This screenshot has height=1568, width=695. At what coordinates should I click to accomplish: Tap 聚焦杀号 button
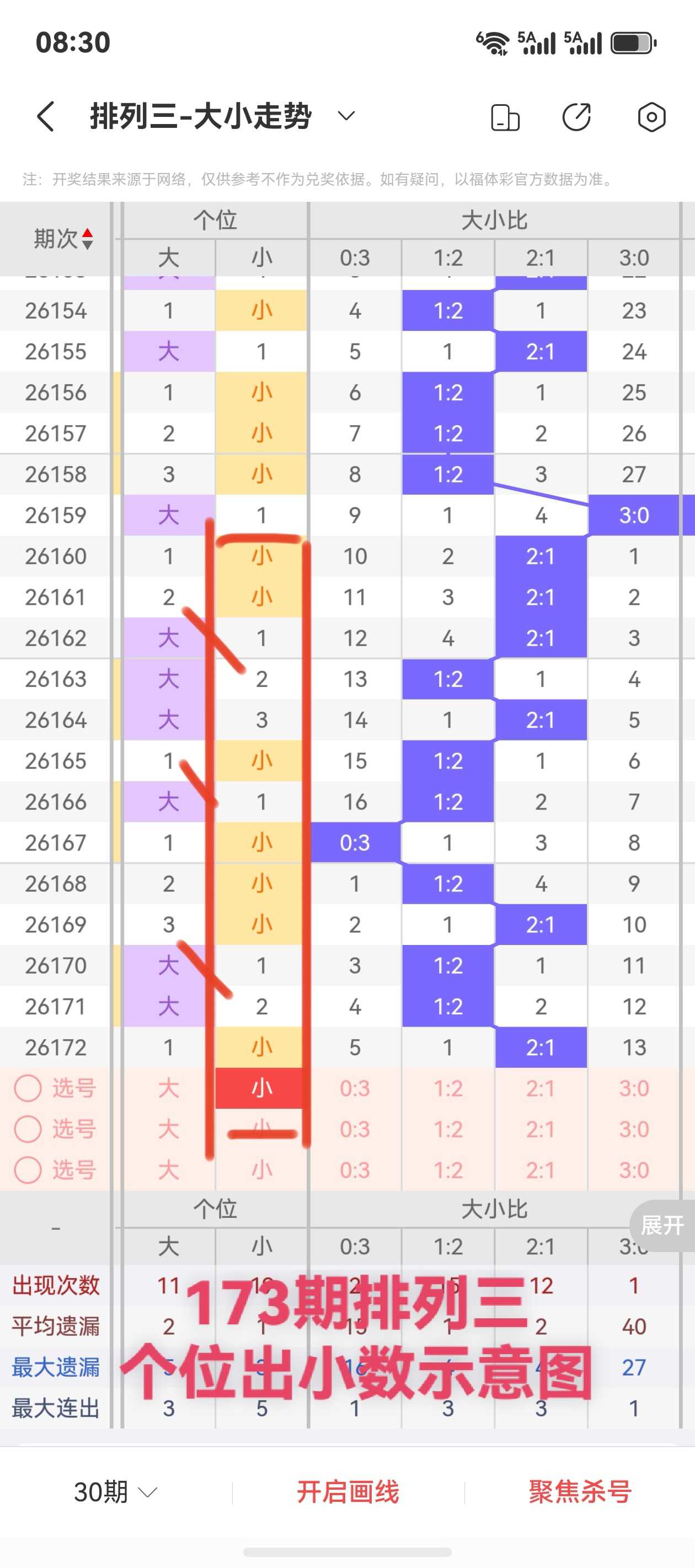(x=580, y=1492)
